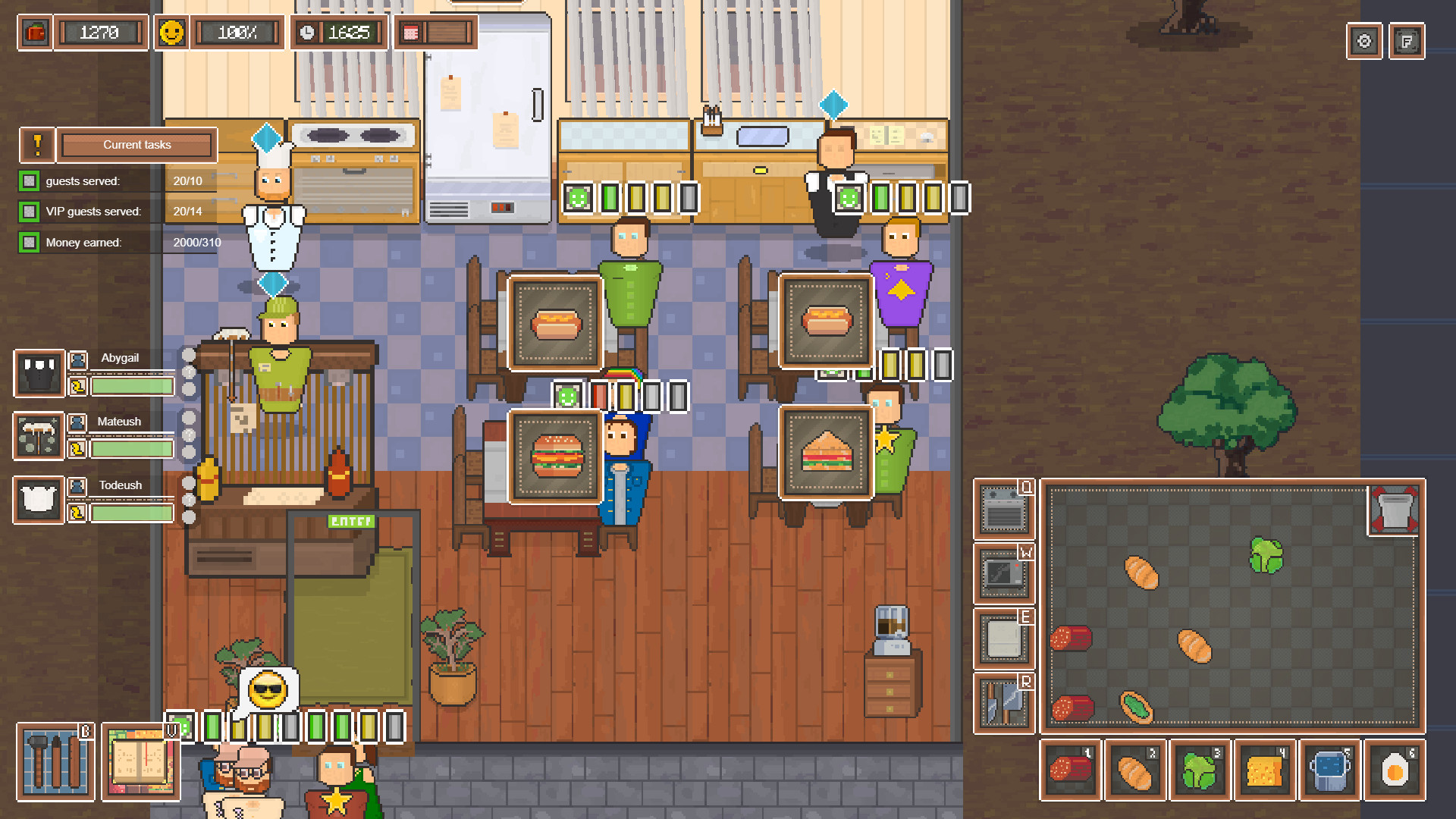This screenshot has height=819, width=1456.
Task: Select staff member Abygail
Action: tap(39, 373)
